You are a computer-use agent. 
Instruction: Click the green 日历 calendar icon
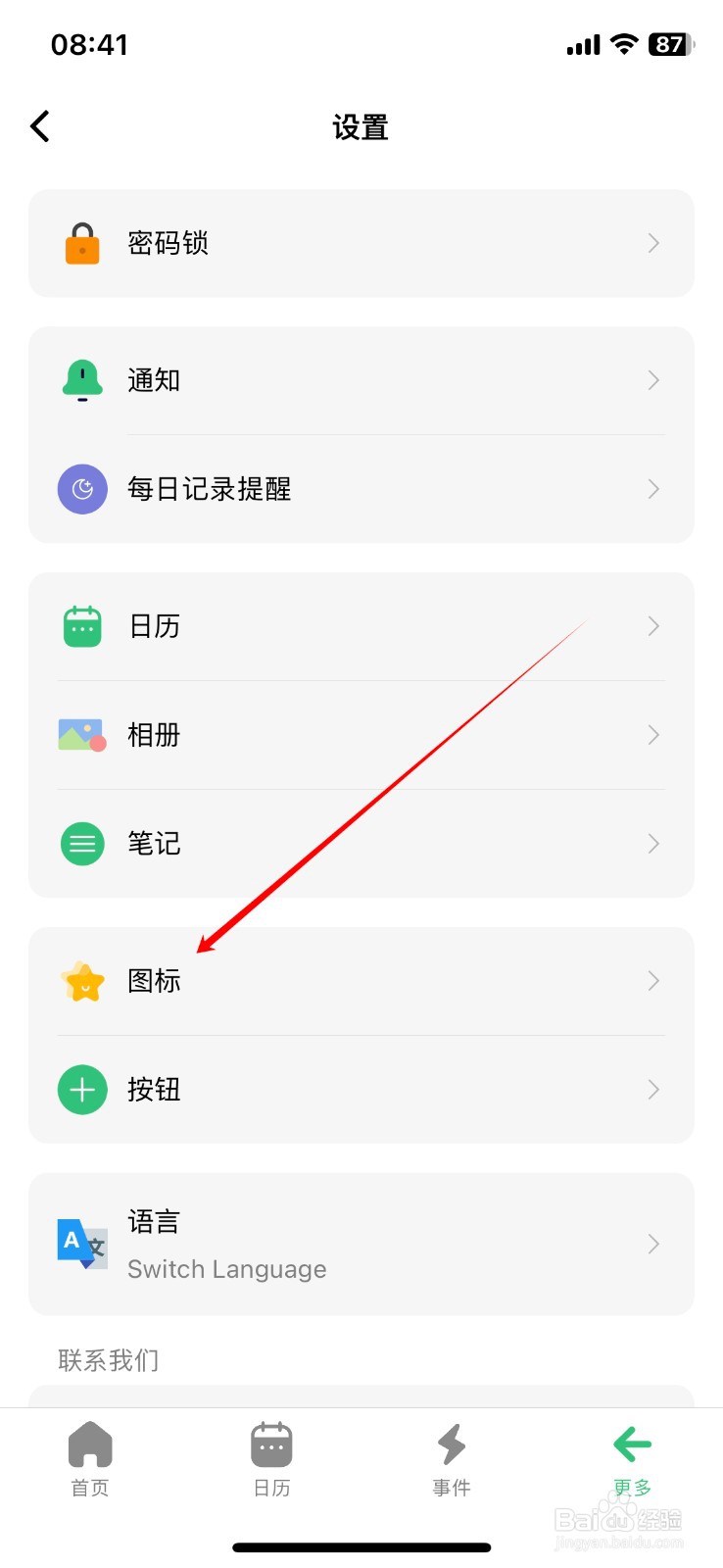[82, 625]
